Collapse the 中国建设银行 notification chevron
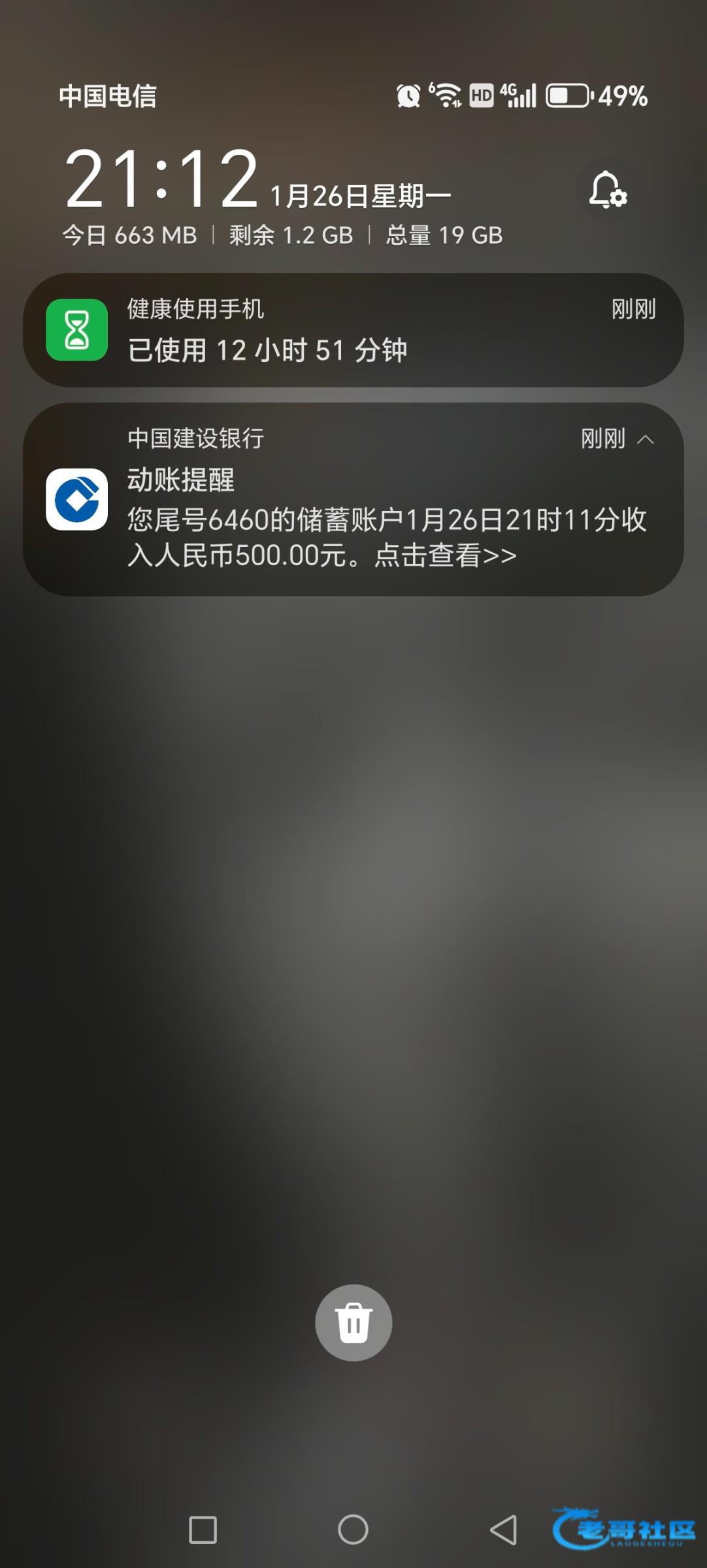Image resolution: width=707 pixels, height=1568 pixels. 646,440
